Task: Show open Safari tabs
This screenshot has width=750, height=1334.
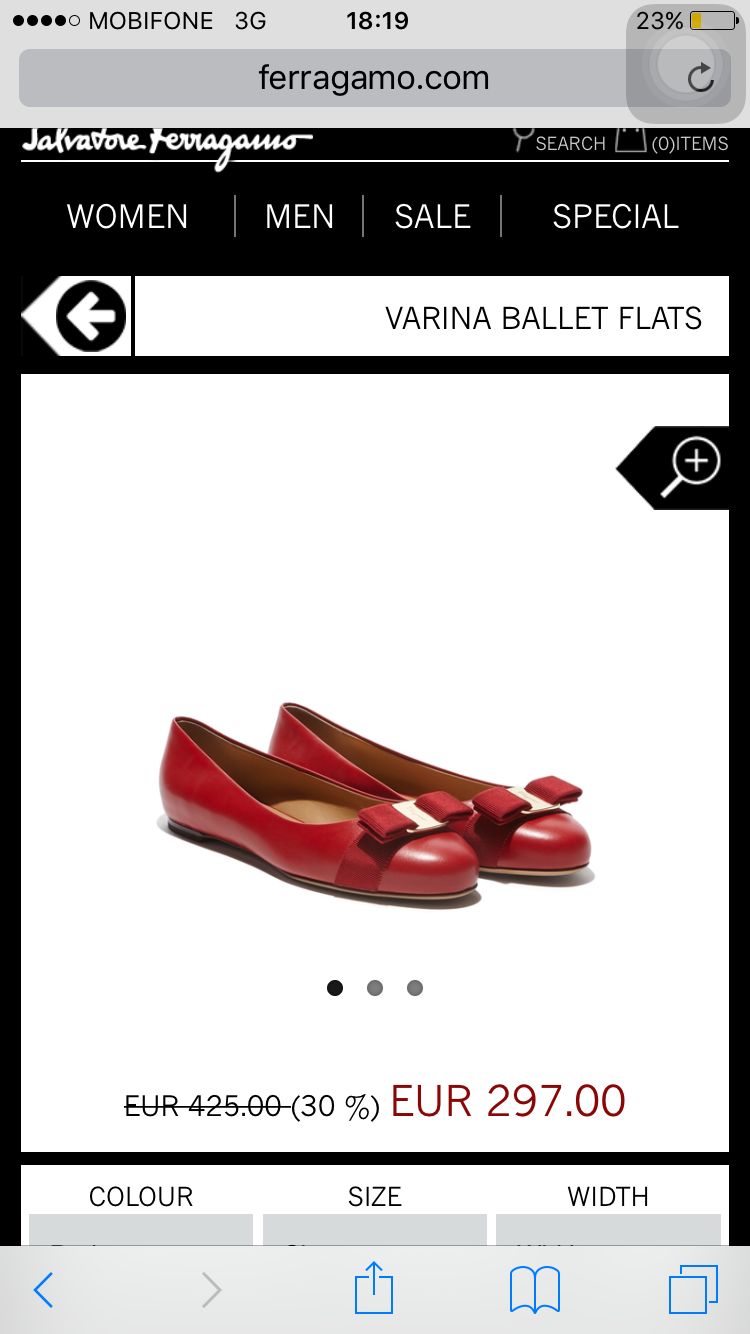Action: pos(694,1290)
